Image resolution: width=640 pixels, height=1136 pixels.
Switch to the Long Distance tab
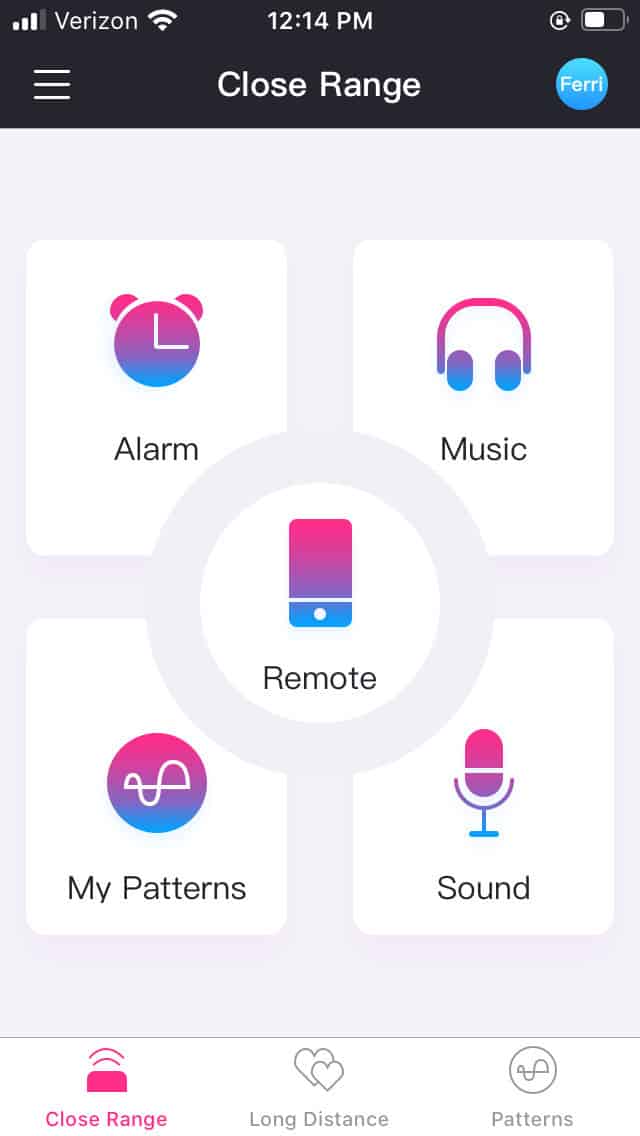(x=319, y=1087)
